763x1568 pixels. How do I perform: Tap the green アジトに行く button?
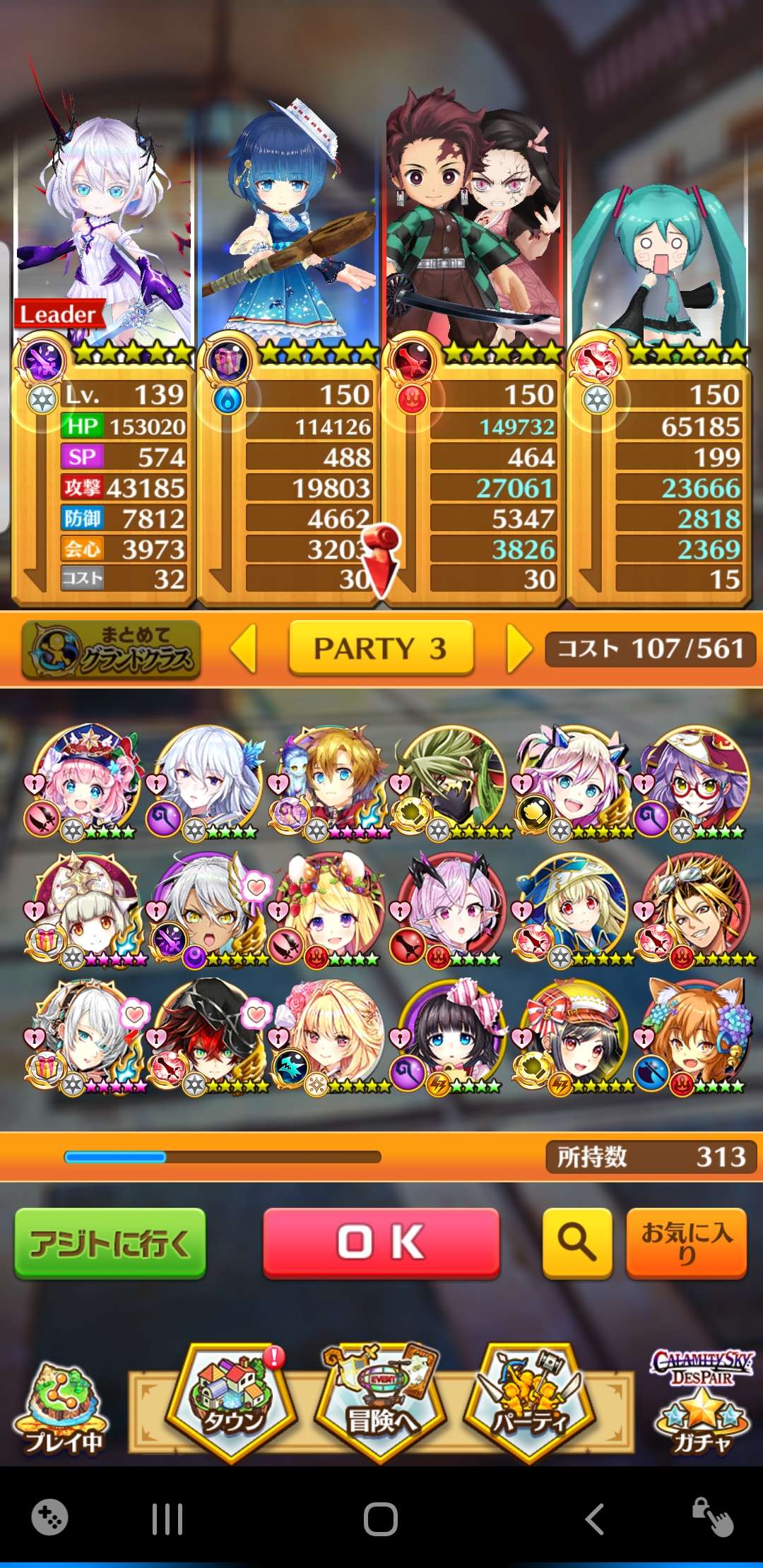click(x=110, y=1242)
